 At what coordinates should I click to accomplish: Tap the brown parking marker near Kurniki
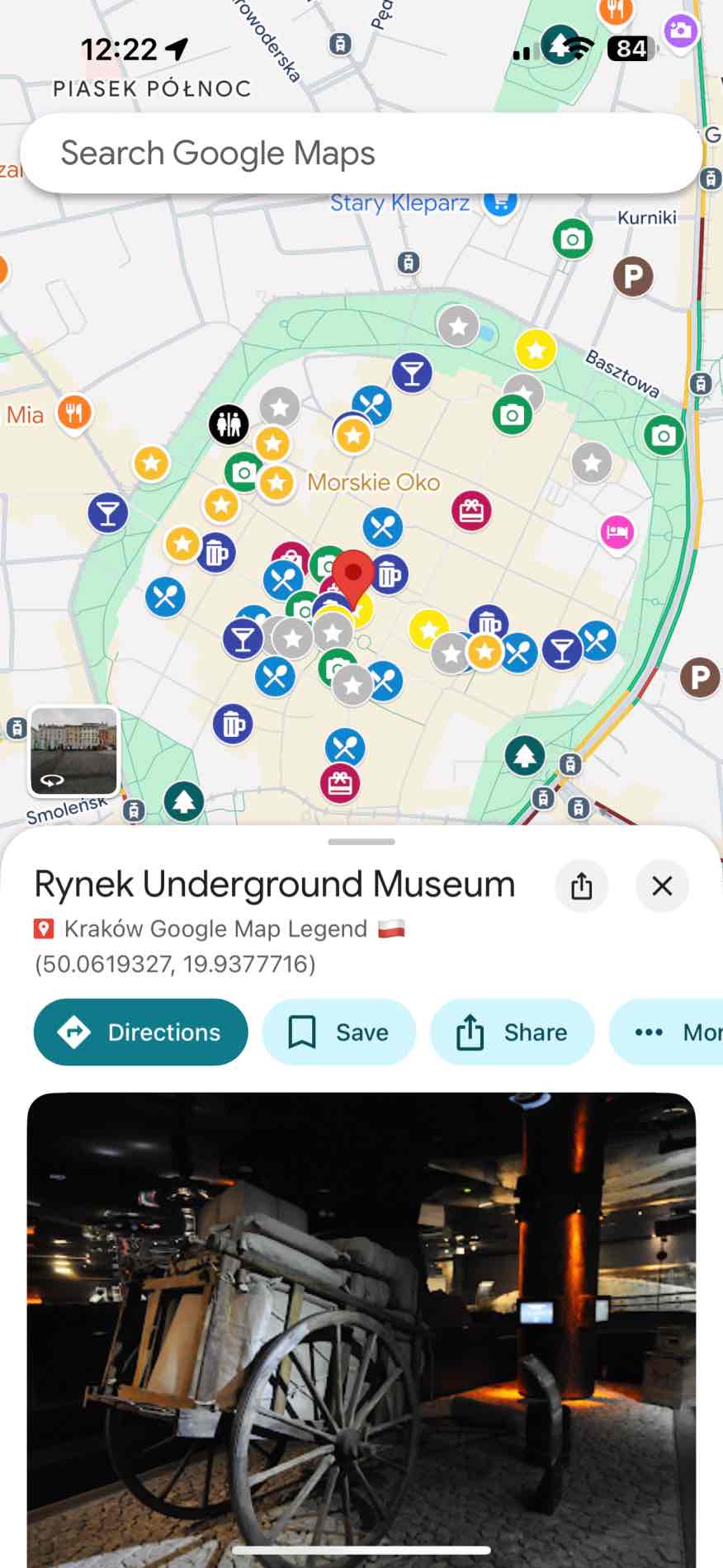click(633, 276)
